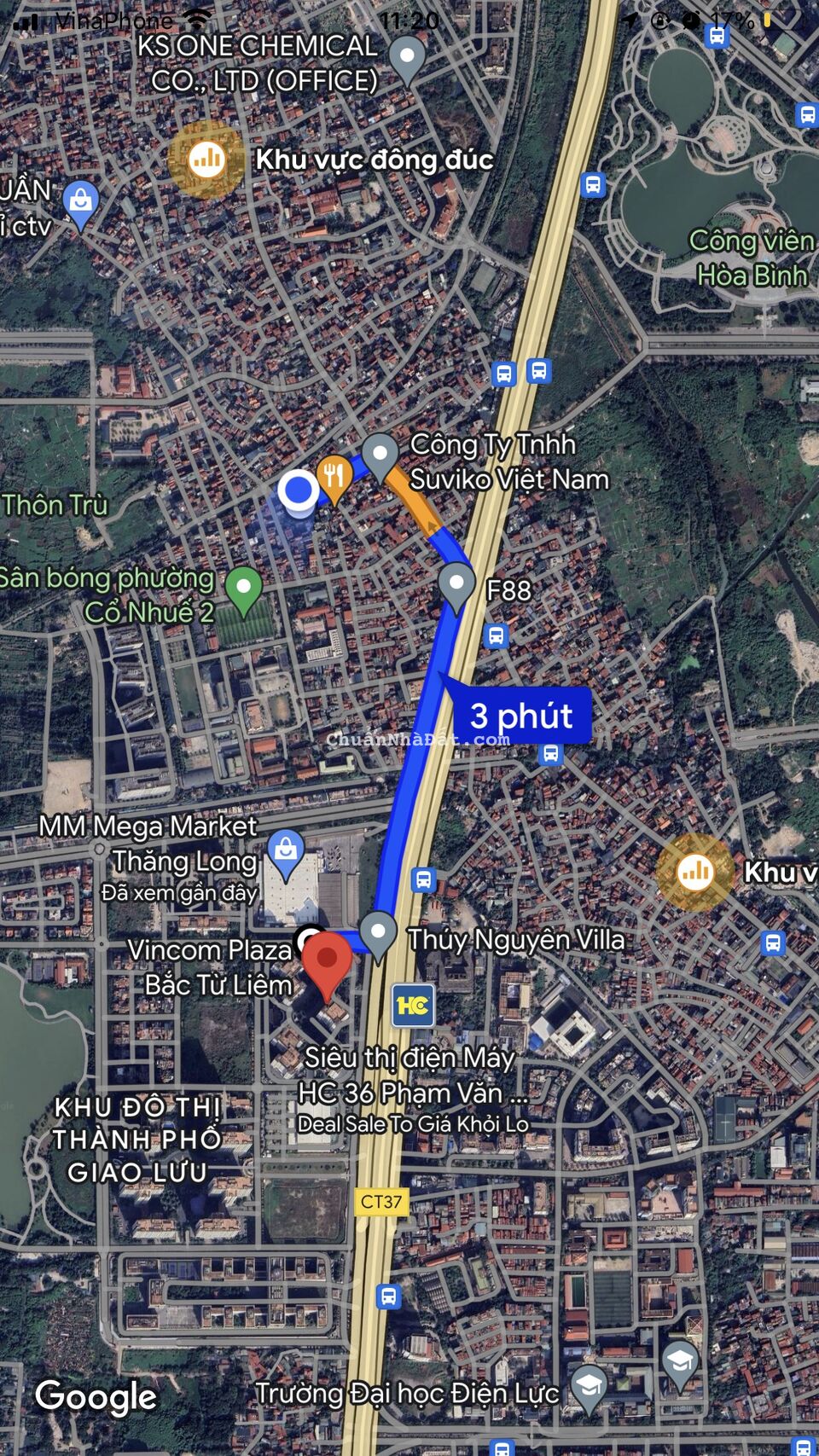Open the Khu vực đông đúc busy-area marker
The height and width of the screenshot is (1456, 819).
click(206, 159)
